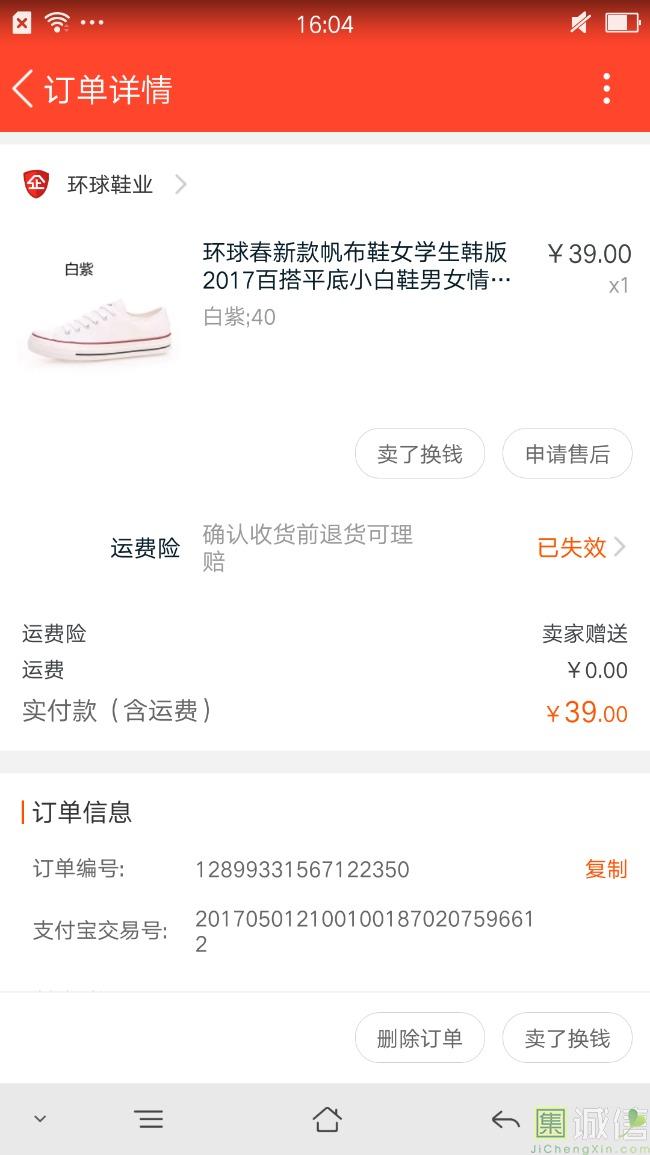The width and height of the screenshot is (650, 1155).
Task: Copy the order number with 复制
Action: (605, 869)
